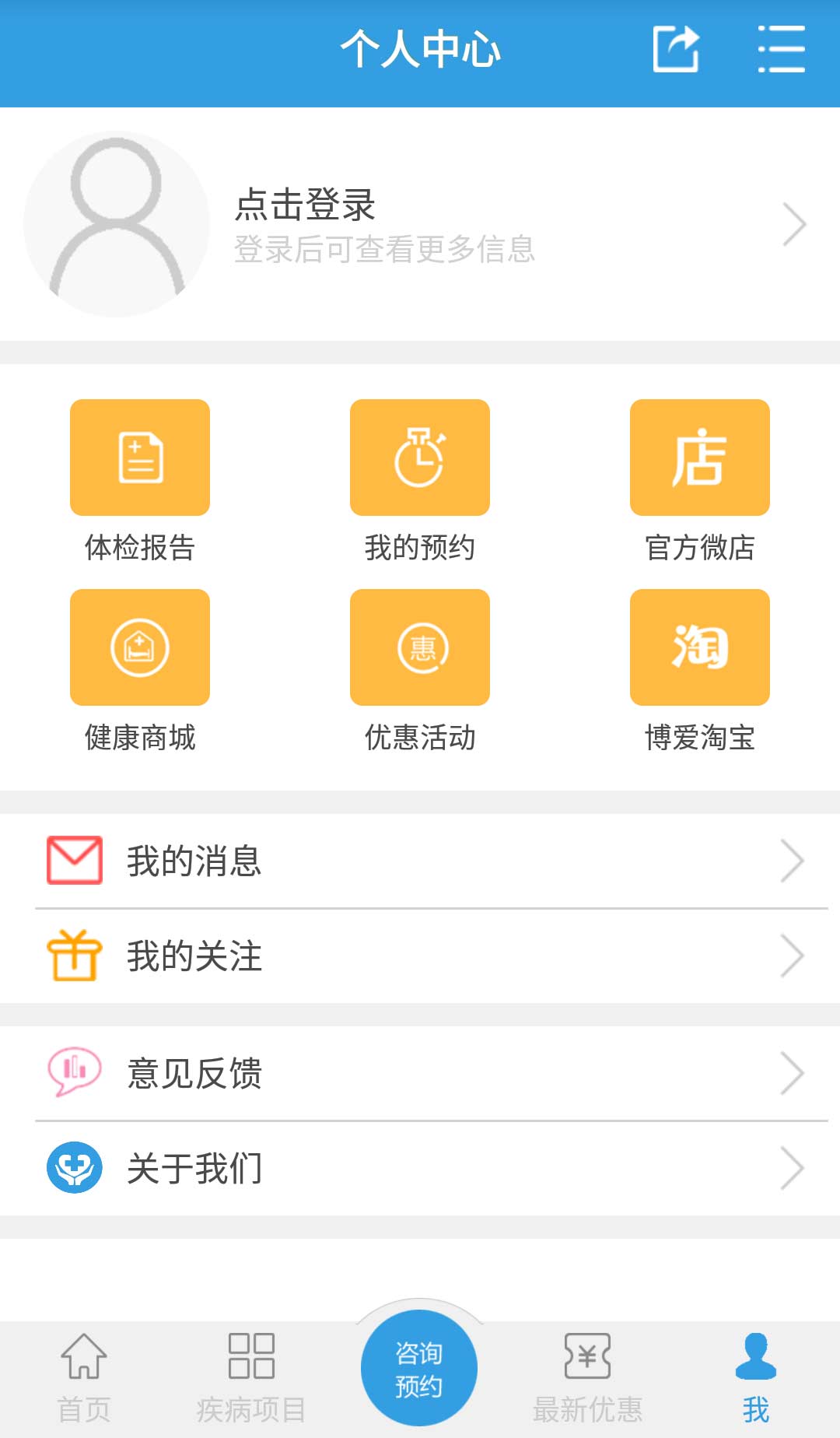
Task: Open 意见反馈 row
Action: pyautogui.click(x=420, y=1073)
